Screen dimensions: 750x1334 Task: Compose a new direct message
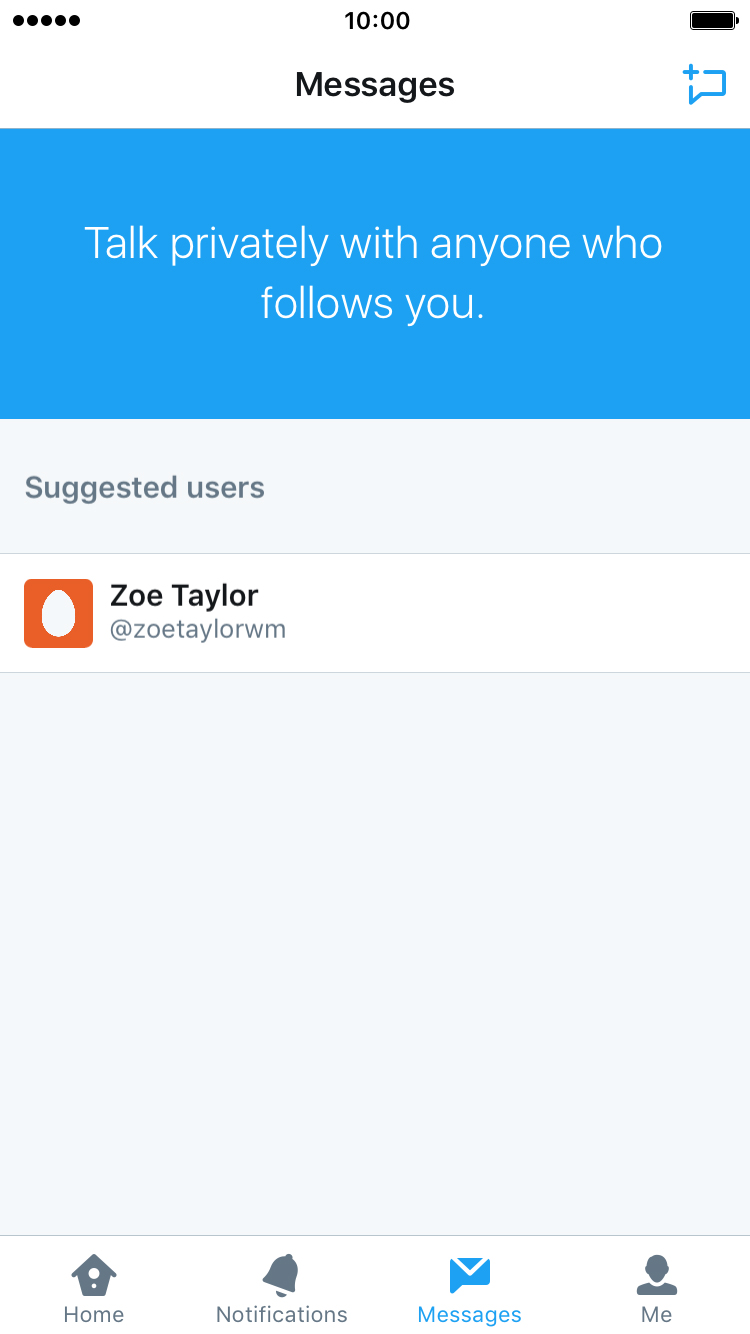tap(705, 85)
